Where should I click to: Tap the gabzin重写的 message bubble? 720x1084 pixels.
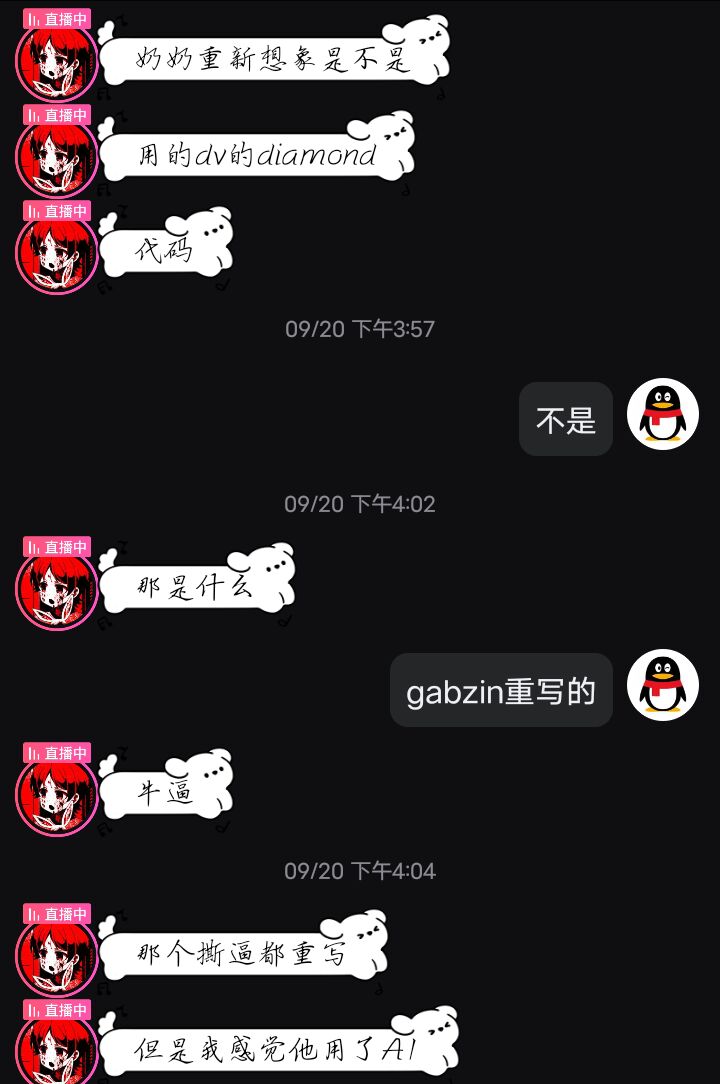501,688
